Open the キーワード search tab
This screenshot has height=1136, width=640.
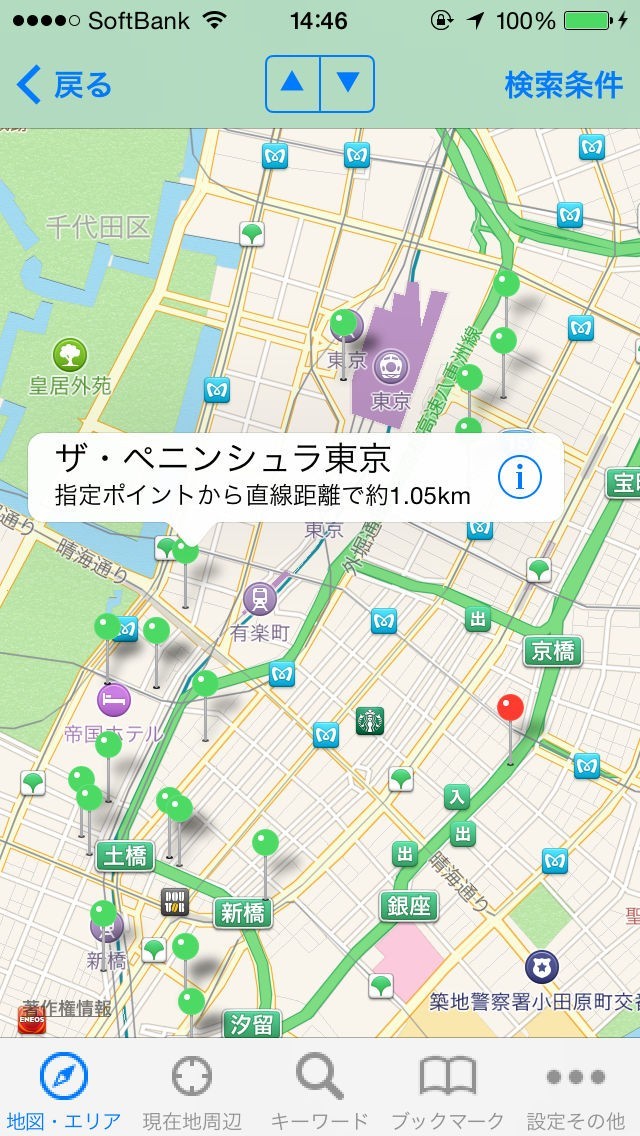click(320, 1090)
